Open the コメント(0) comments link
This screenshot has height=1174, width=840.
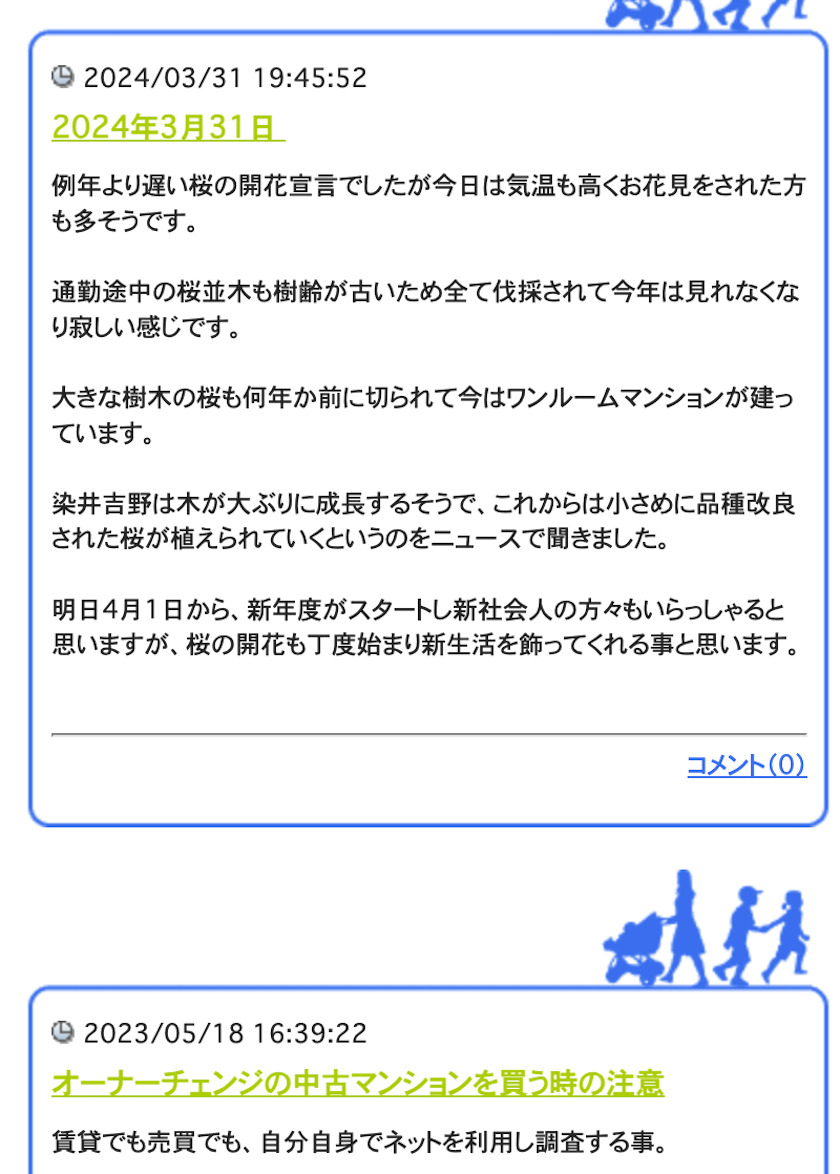[x=746, y=765]
